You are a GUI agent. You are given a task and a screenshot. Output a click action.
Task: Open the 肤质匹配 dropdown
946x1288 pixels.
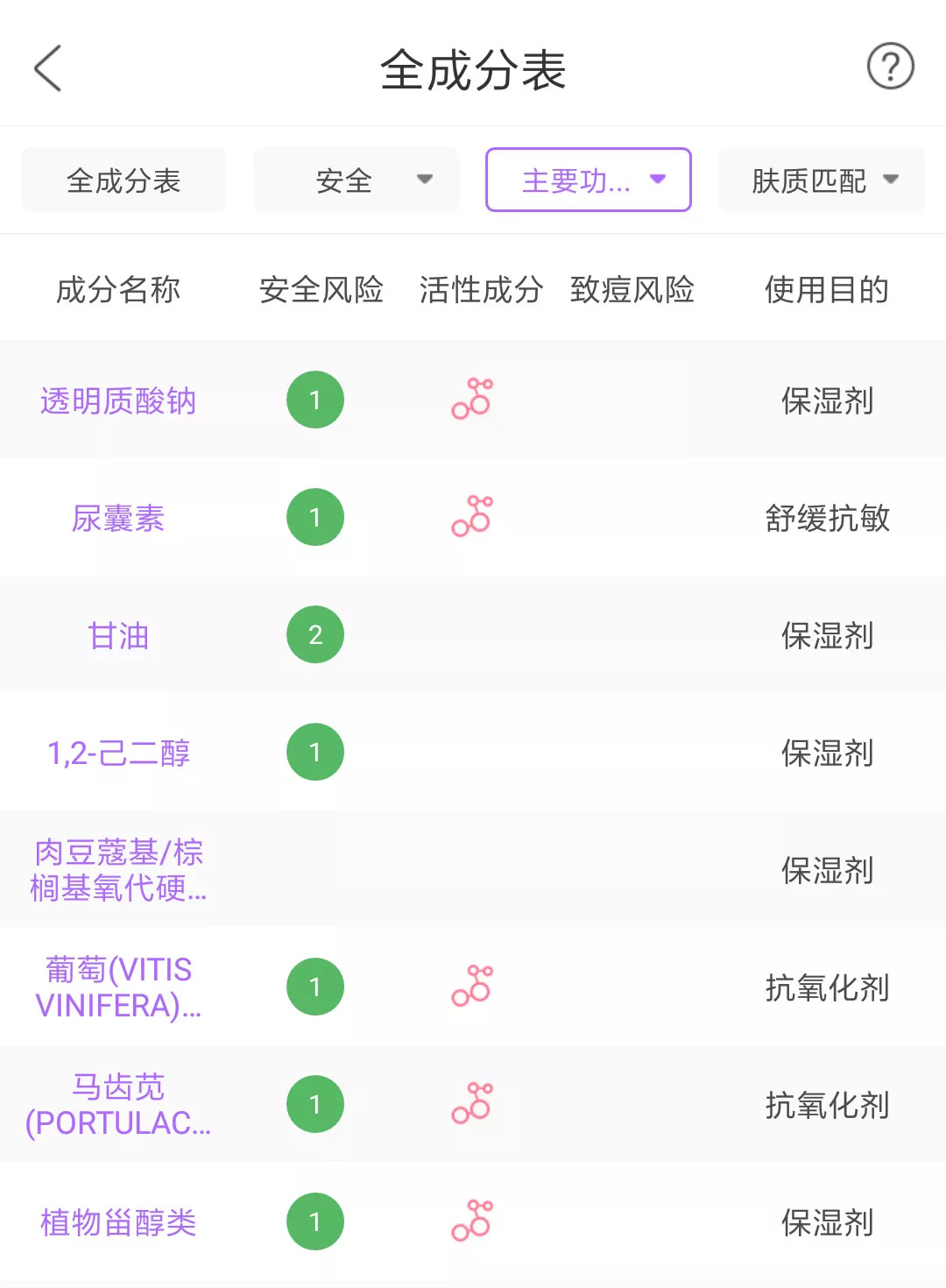(821, 180)
